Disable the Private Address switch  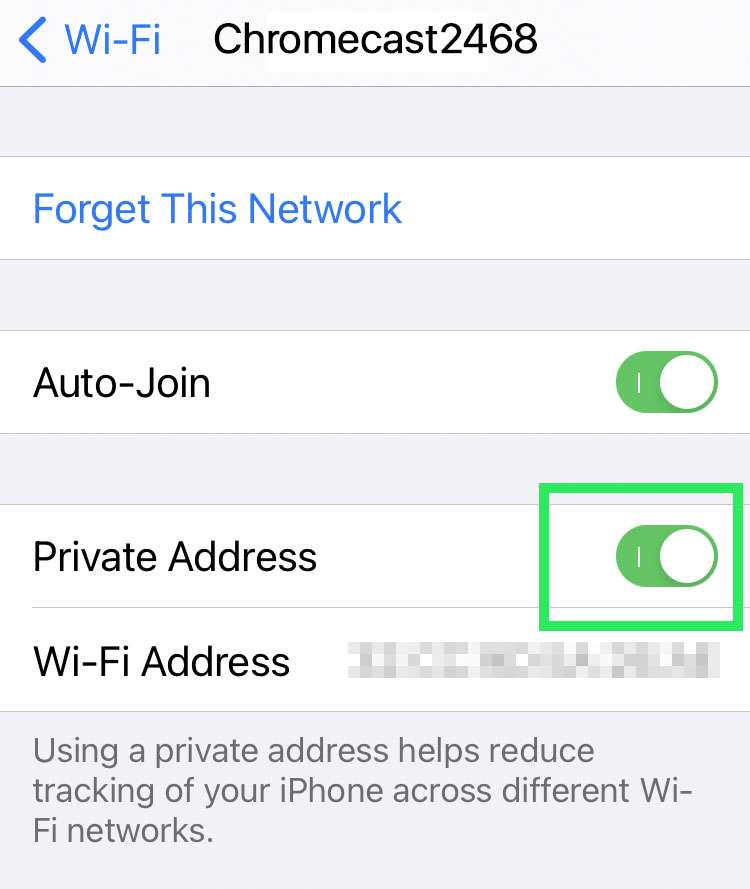(x=666, y=557)
